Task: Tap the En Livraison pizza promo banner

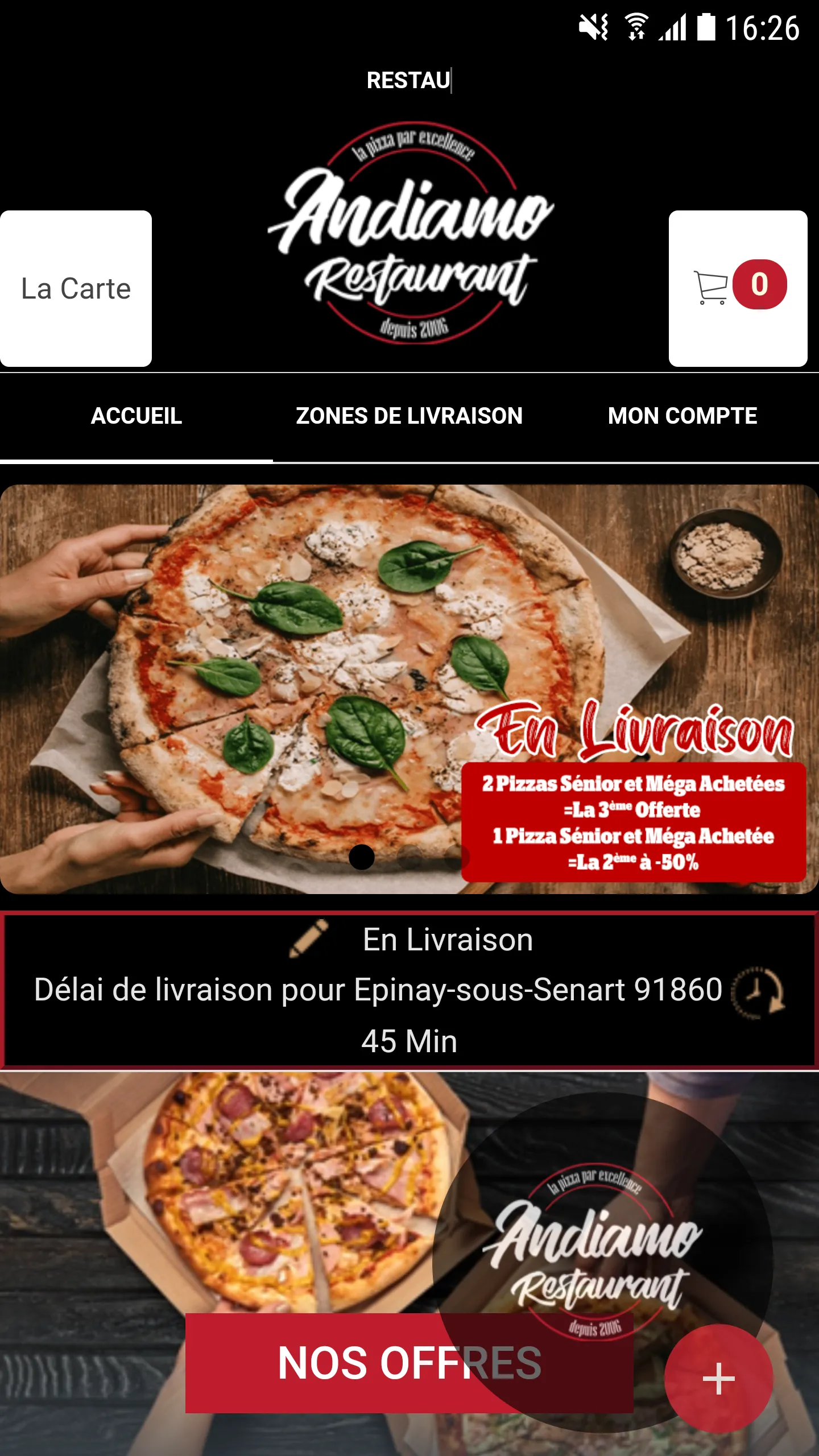Action: [x=409, y=689]
